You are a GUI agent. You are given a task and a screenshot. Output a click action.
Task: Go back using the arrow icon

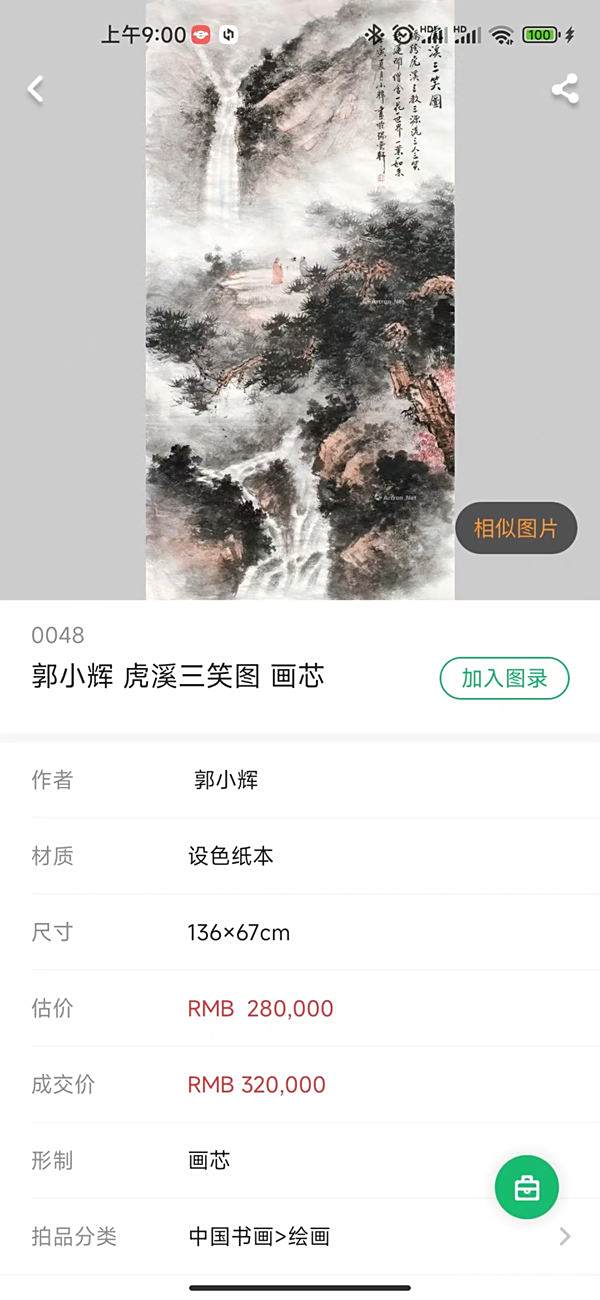[x=36, y=89]
